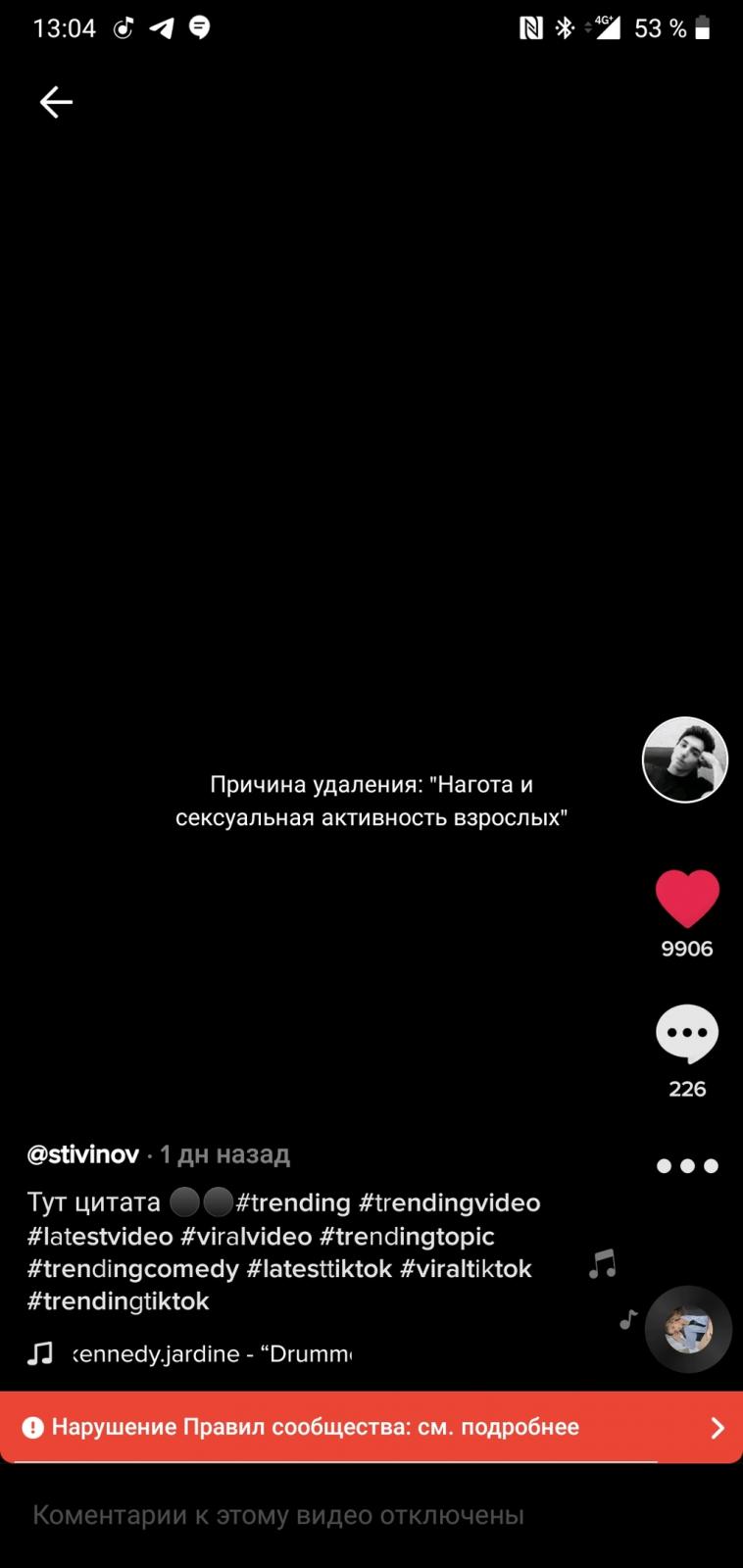
Task: Open the comments speech bubble
Action: pyautogui.click(x=687, y=1033)
